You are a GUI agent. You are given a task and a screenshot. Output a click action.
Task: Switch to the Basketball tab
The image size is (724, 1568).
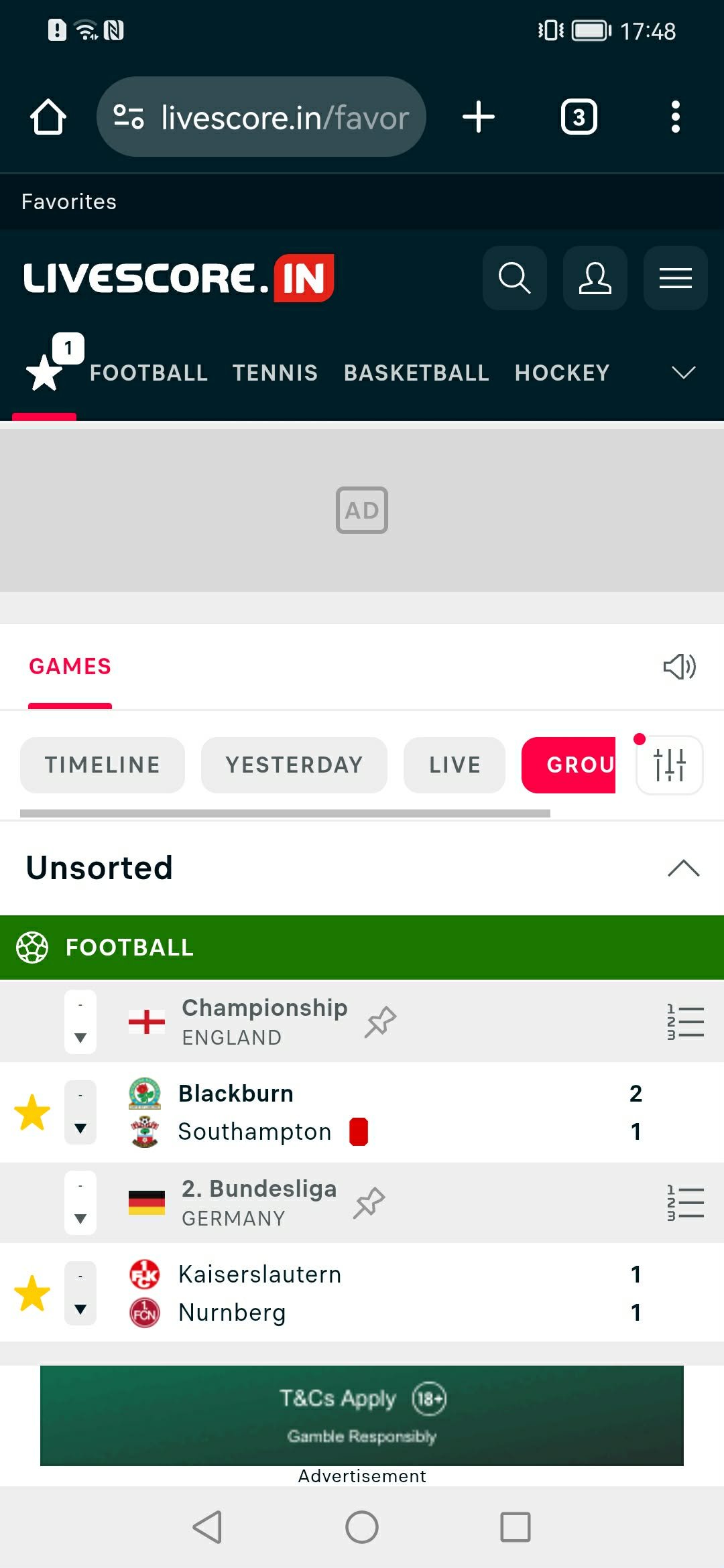click(416, 373)
